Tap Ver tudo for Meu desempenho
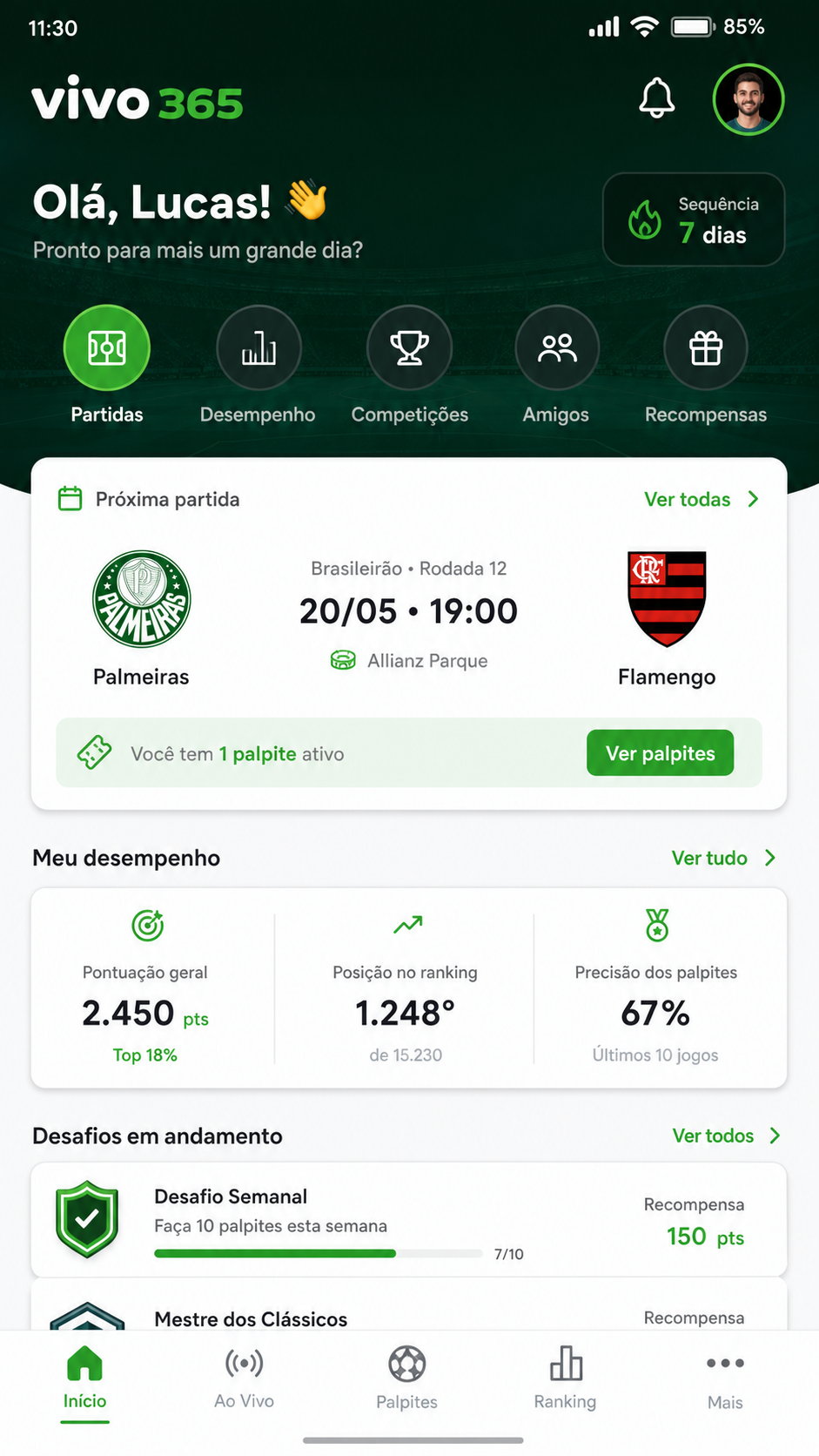 [x=723, y=858]
